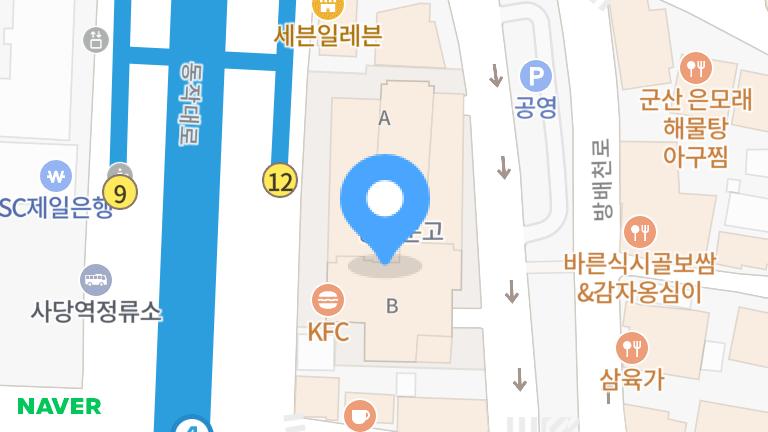Tap subway exit 12 marker

[281, 181]
